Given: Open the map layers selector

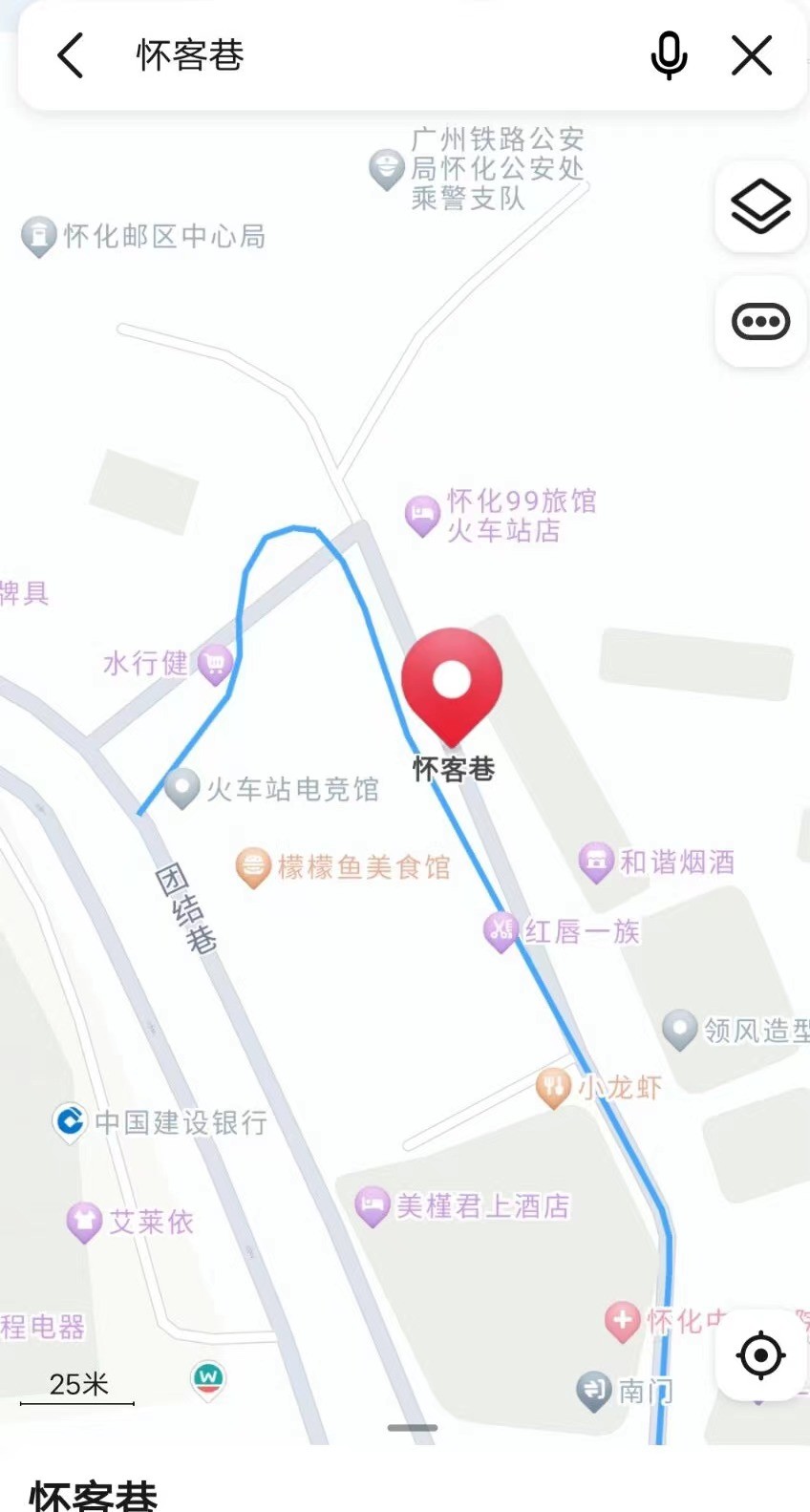Looking at the screenshot, I should 760,206.
